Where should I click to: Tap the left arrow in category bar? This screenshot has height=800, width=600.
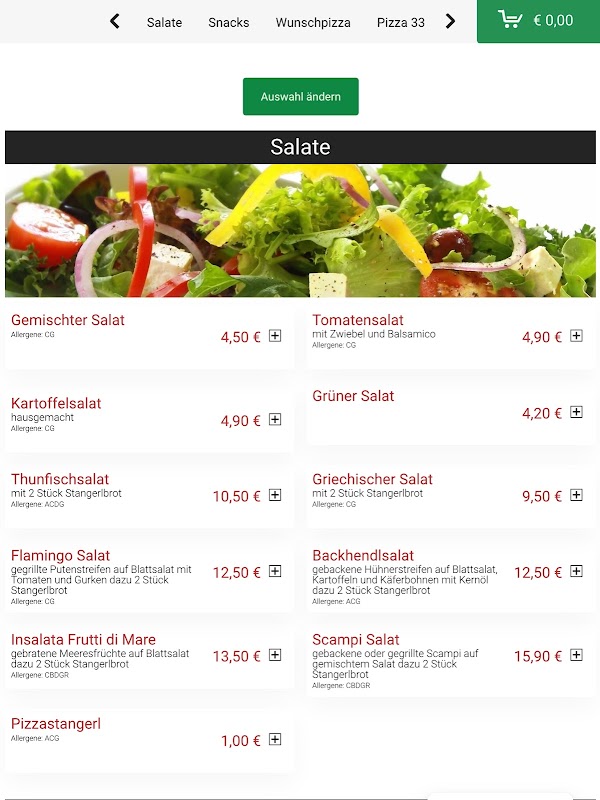(x=115, y=21)
